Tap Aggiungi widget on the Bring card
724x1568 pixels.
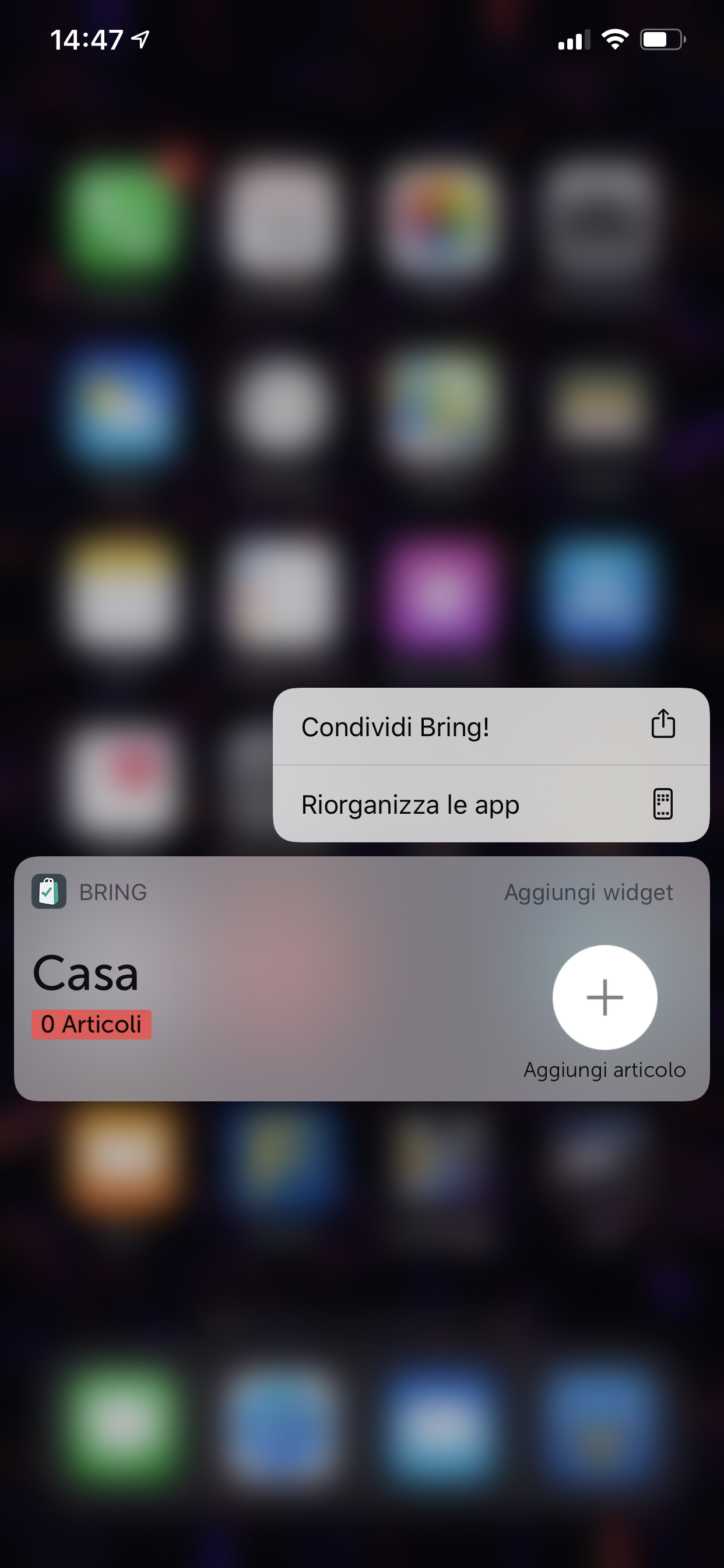coord(588,892)
